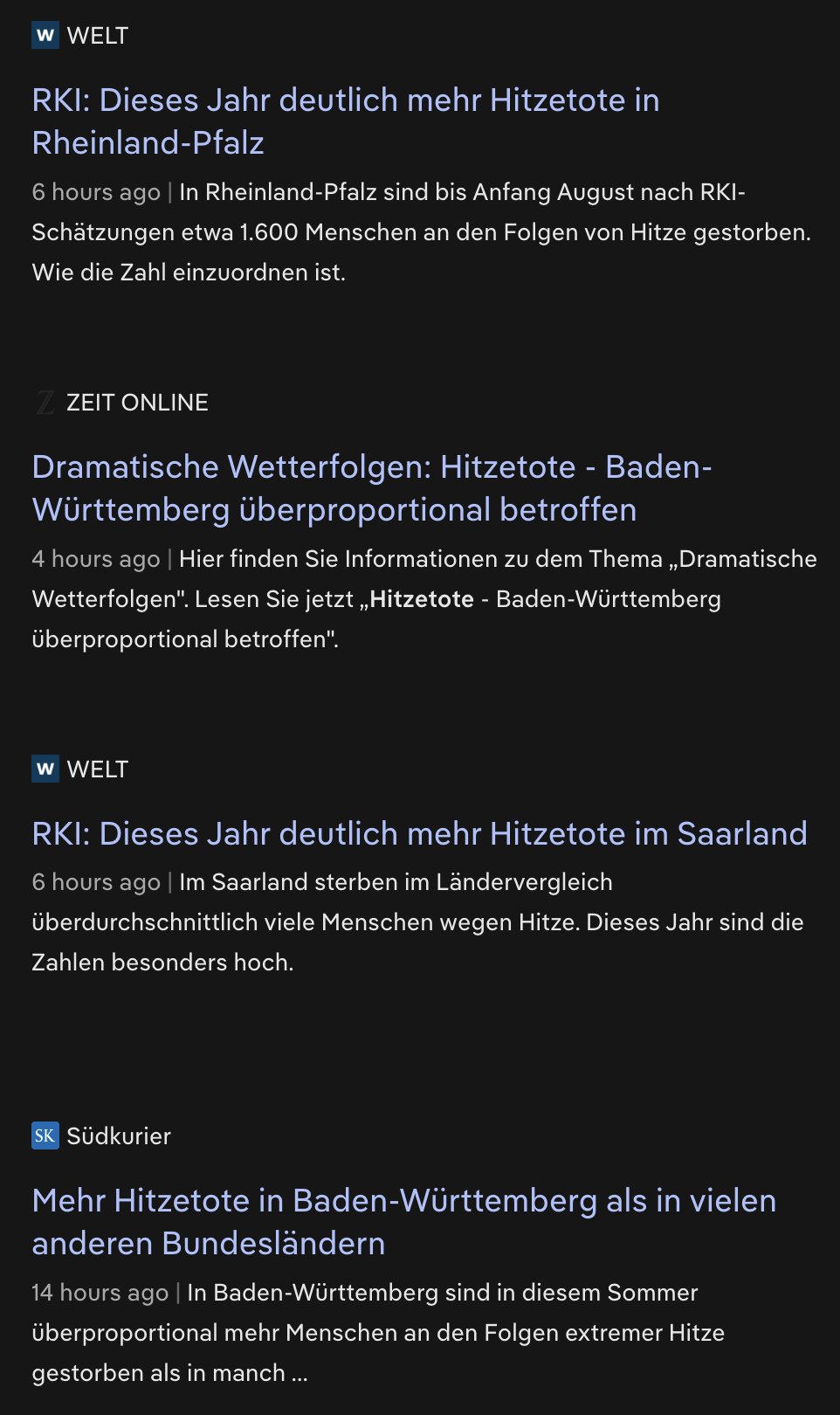Open the WELT article about Hitzetote in Rheinland-Pfalz

346,121
